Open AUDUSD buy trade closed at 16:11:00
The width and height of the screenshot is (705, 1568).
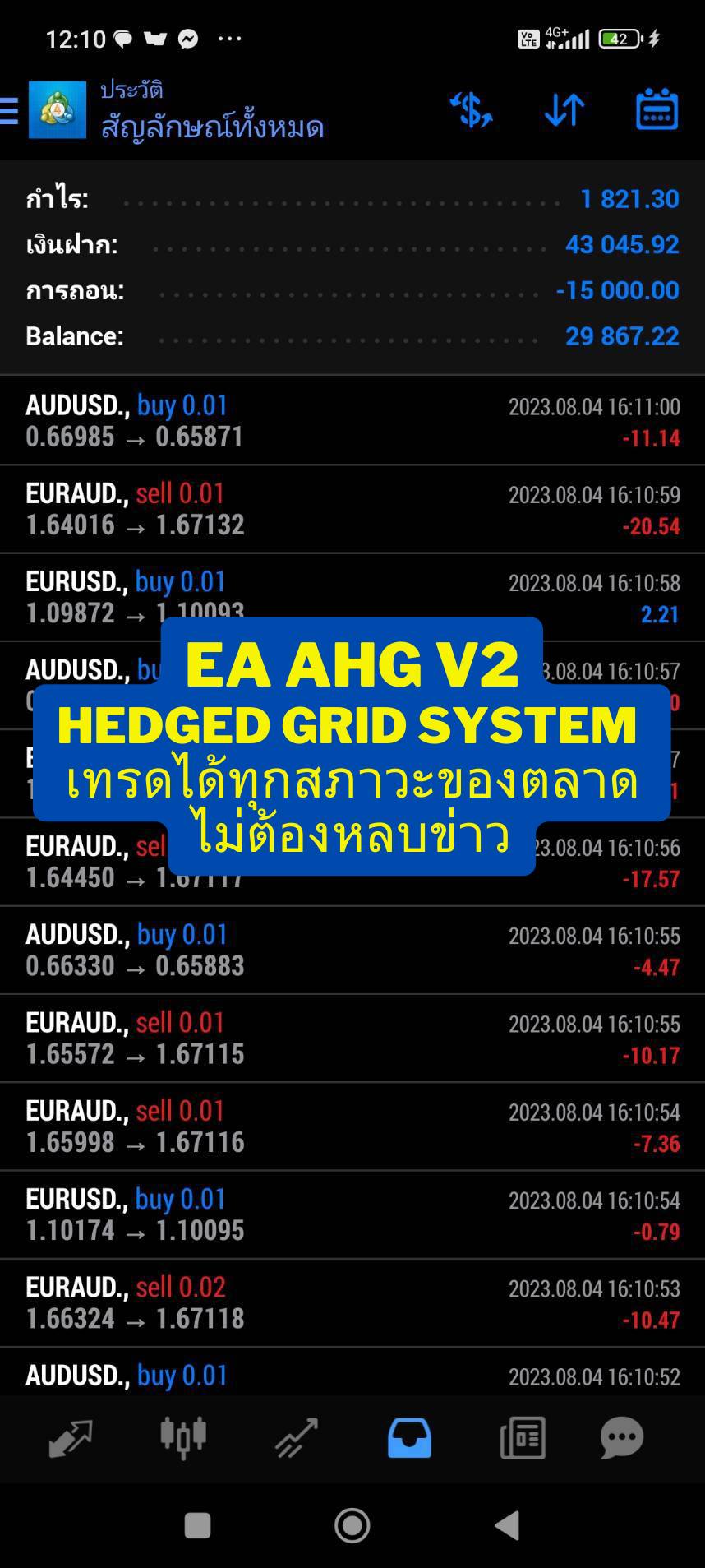tap(352, 421)
